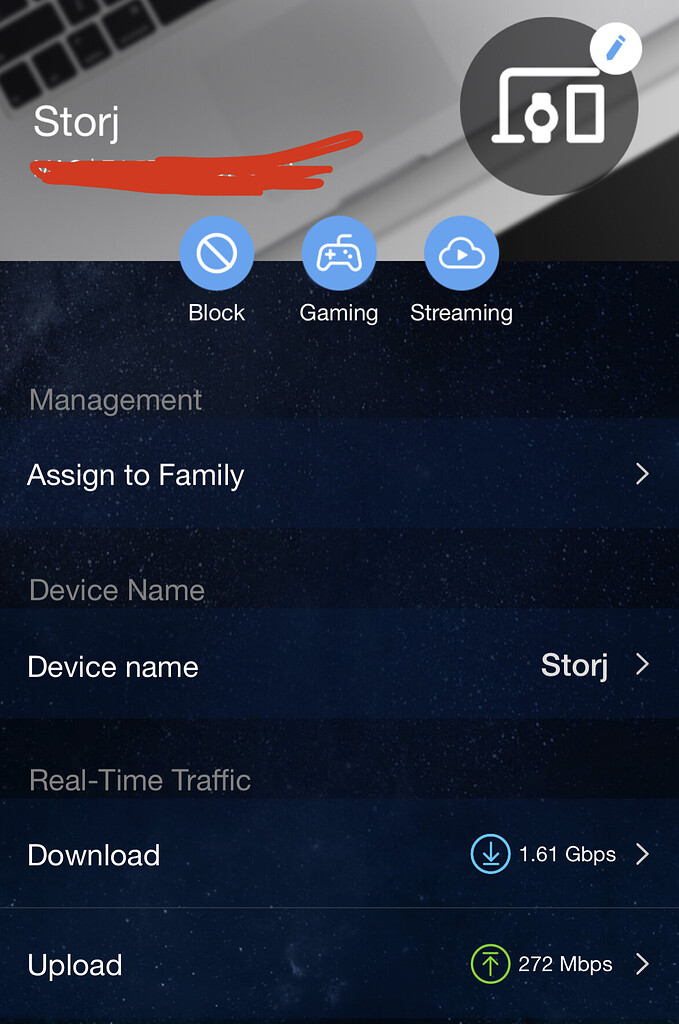Edit the Storj device icon
Screen dimensions: 679x1024
615,47
